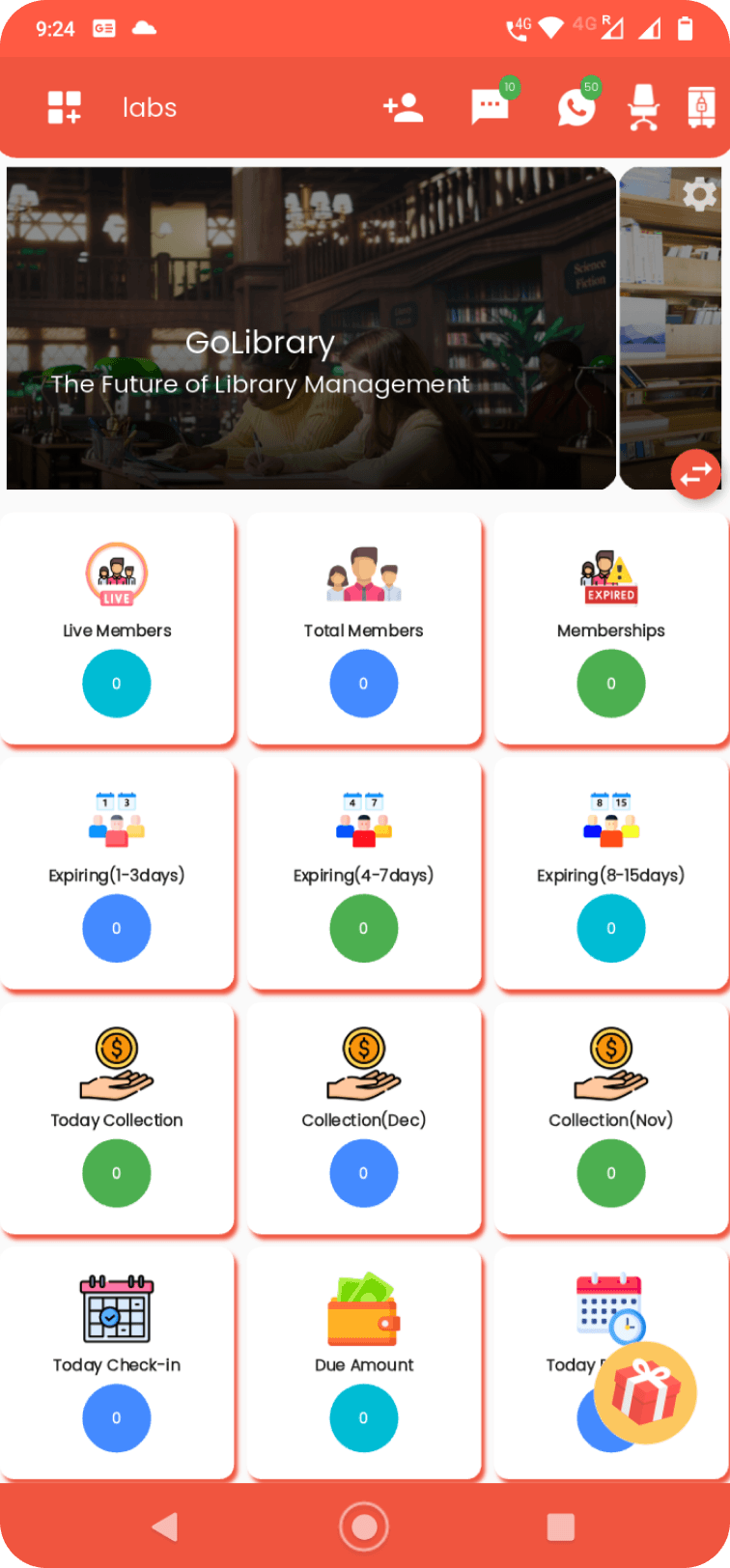Show members Expiring(4-7days)
This screenshot has width=730, height=1568.
364,874
